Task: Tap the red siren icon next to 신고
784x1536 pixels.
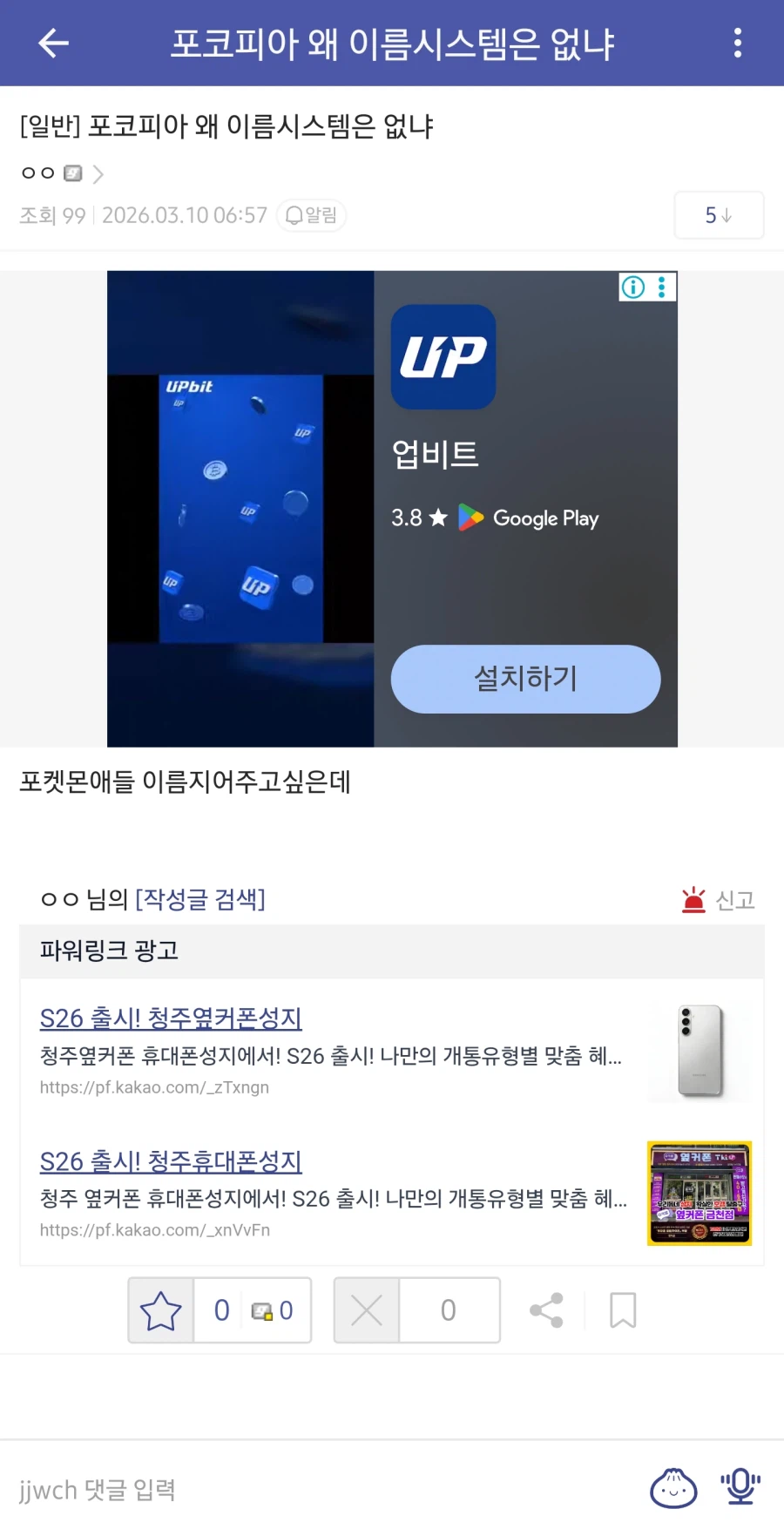Action: pos(693,899)
